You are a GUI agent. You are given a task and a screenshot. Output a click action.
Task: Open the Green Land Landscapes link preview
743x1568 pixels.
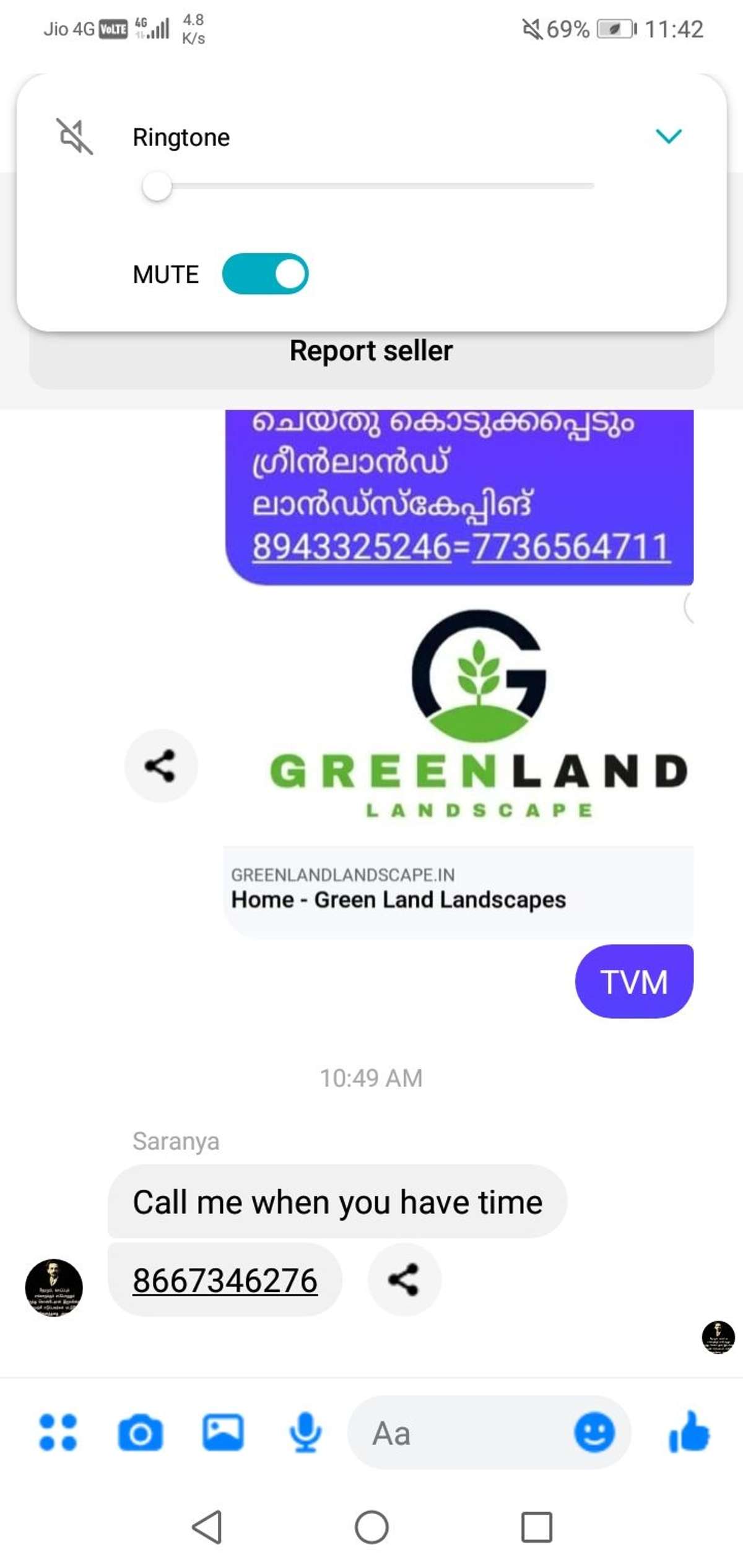pyautogui.click(x=458, y=890)
